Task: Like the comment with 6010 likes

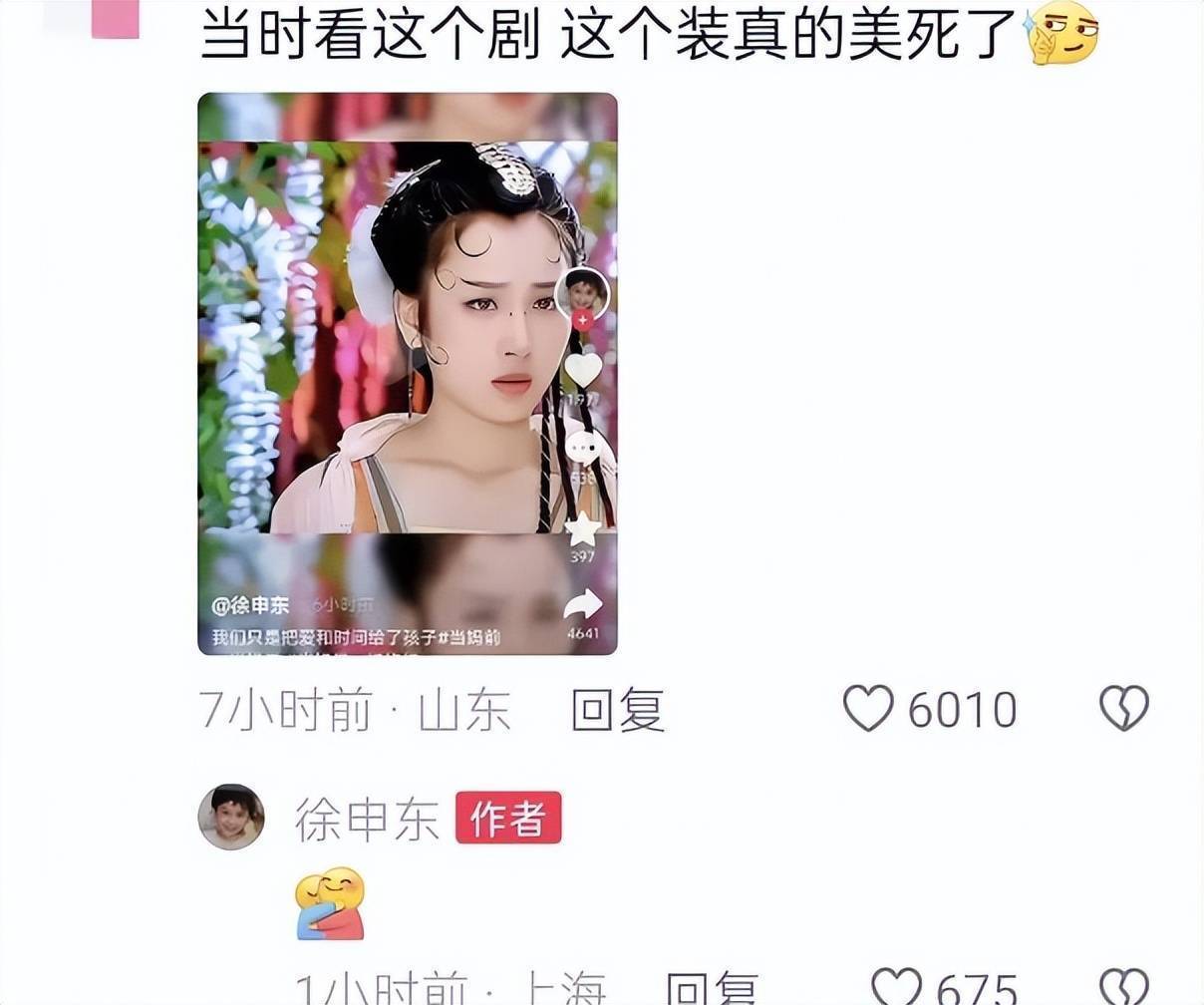Action: click(868, 709)
